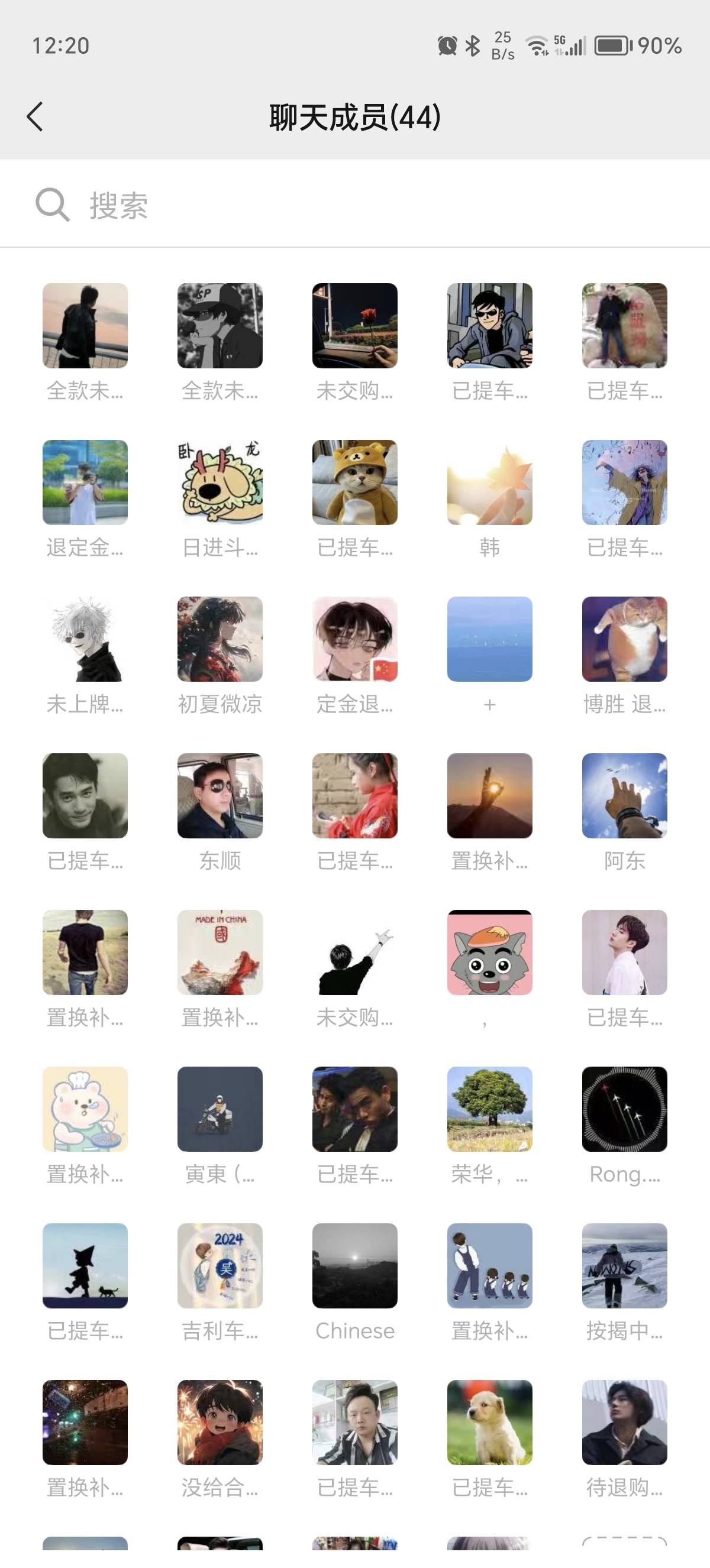710x1568 pixels.
Task: View member starting with 荣华
Action: point(489,1109)
